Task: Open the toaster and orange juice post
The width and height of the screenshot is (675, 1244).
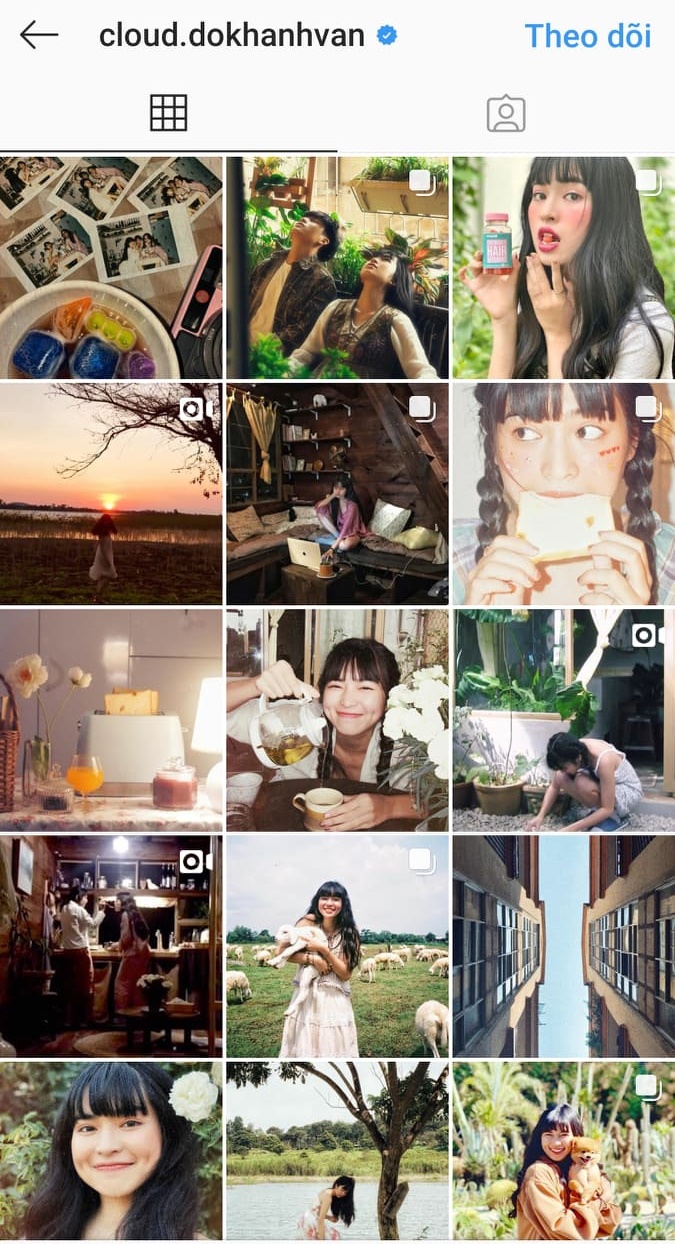Action: pos(111,719)
